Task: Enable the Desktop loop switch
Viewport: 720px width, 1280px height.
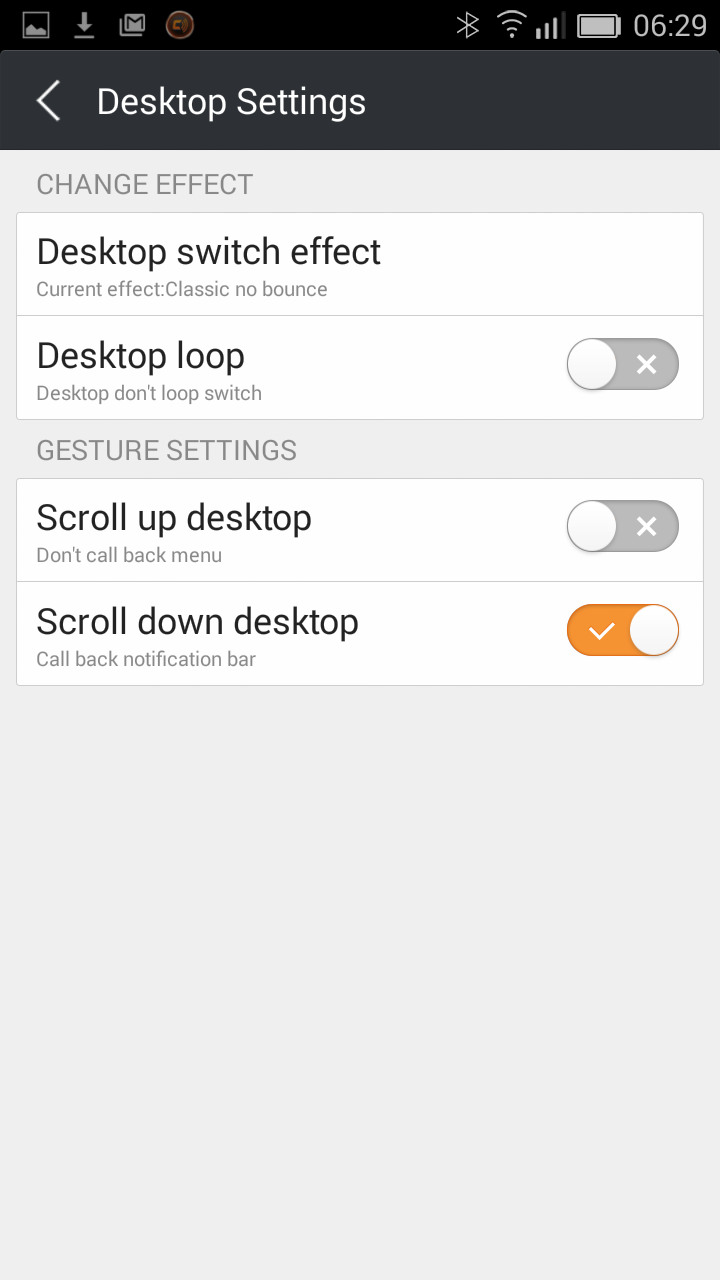Action: click(622, 364)
